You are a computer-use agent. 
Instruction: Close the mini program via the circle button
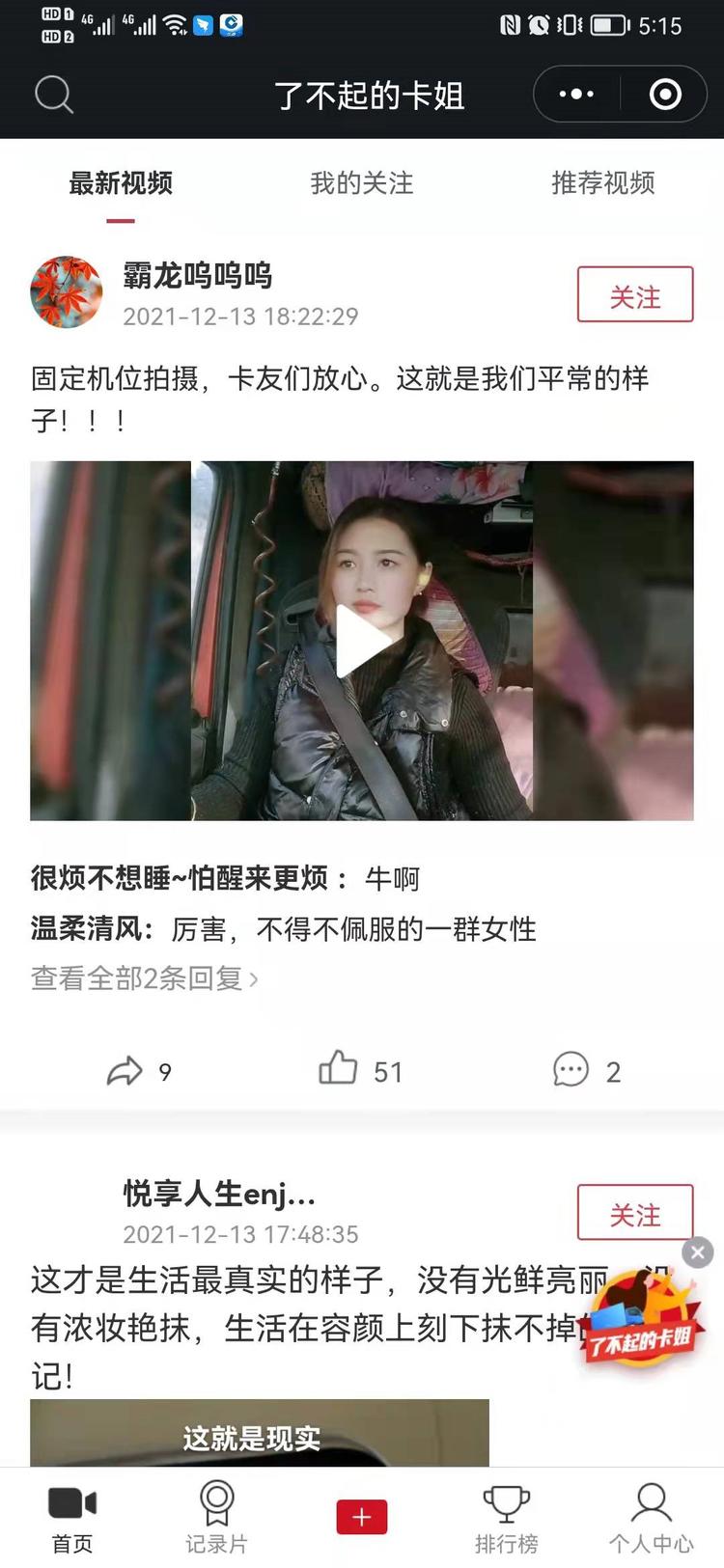click(x=665, y=95)
